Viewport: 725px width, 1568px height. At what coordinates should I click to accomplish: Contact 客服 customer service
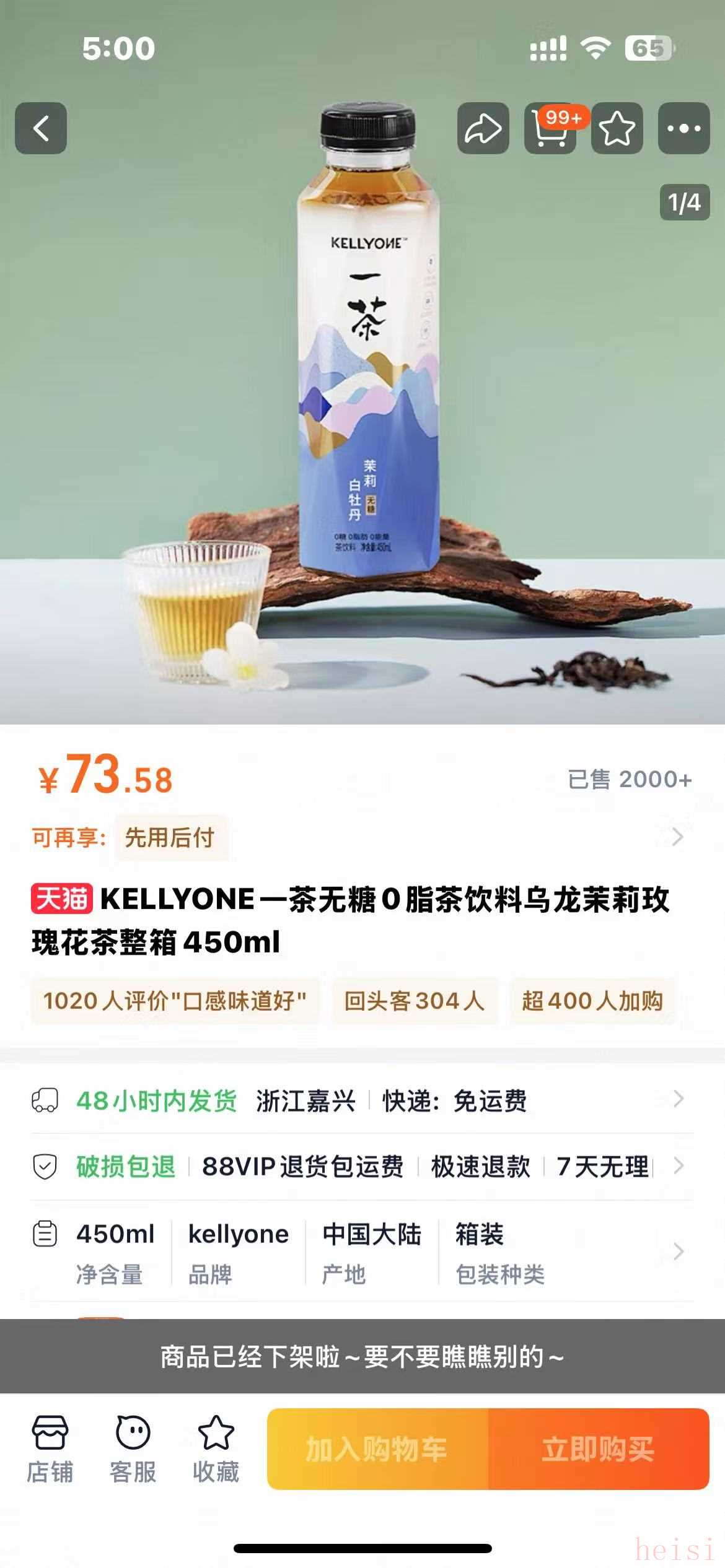pos(133,1449)
